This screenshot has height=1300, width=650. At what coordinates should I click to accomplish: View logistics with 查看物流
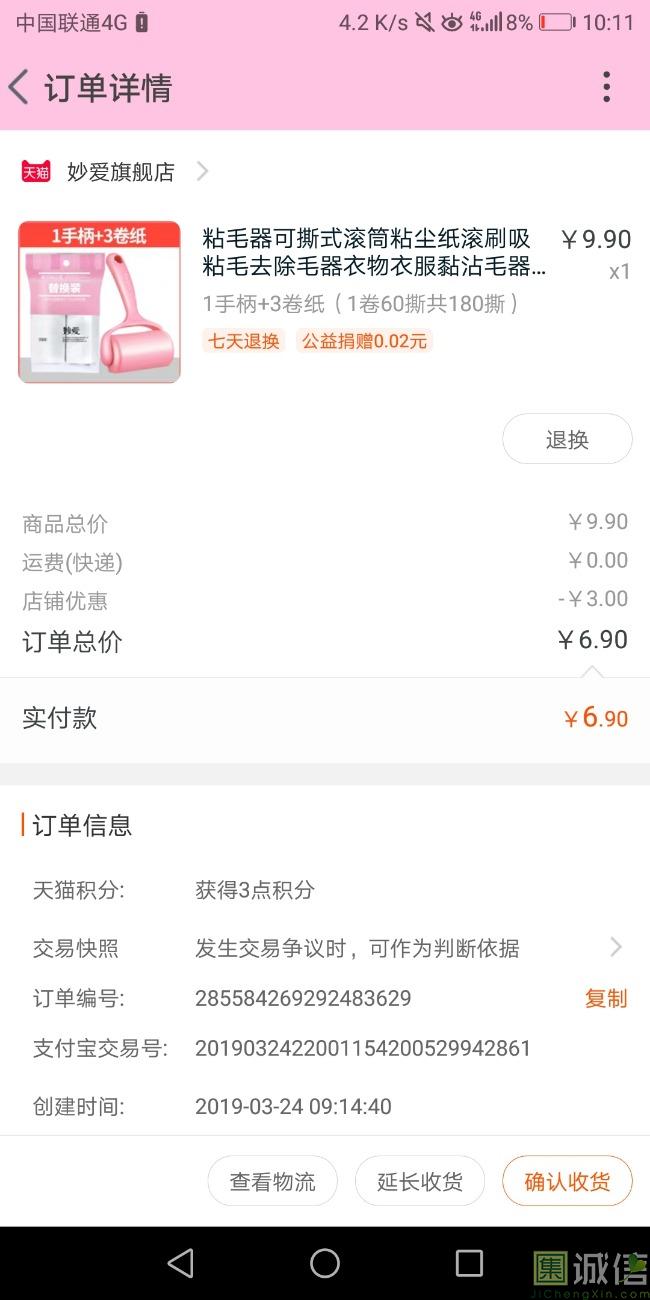pos(272,1181)
